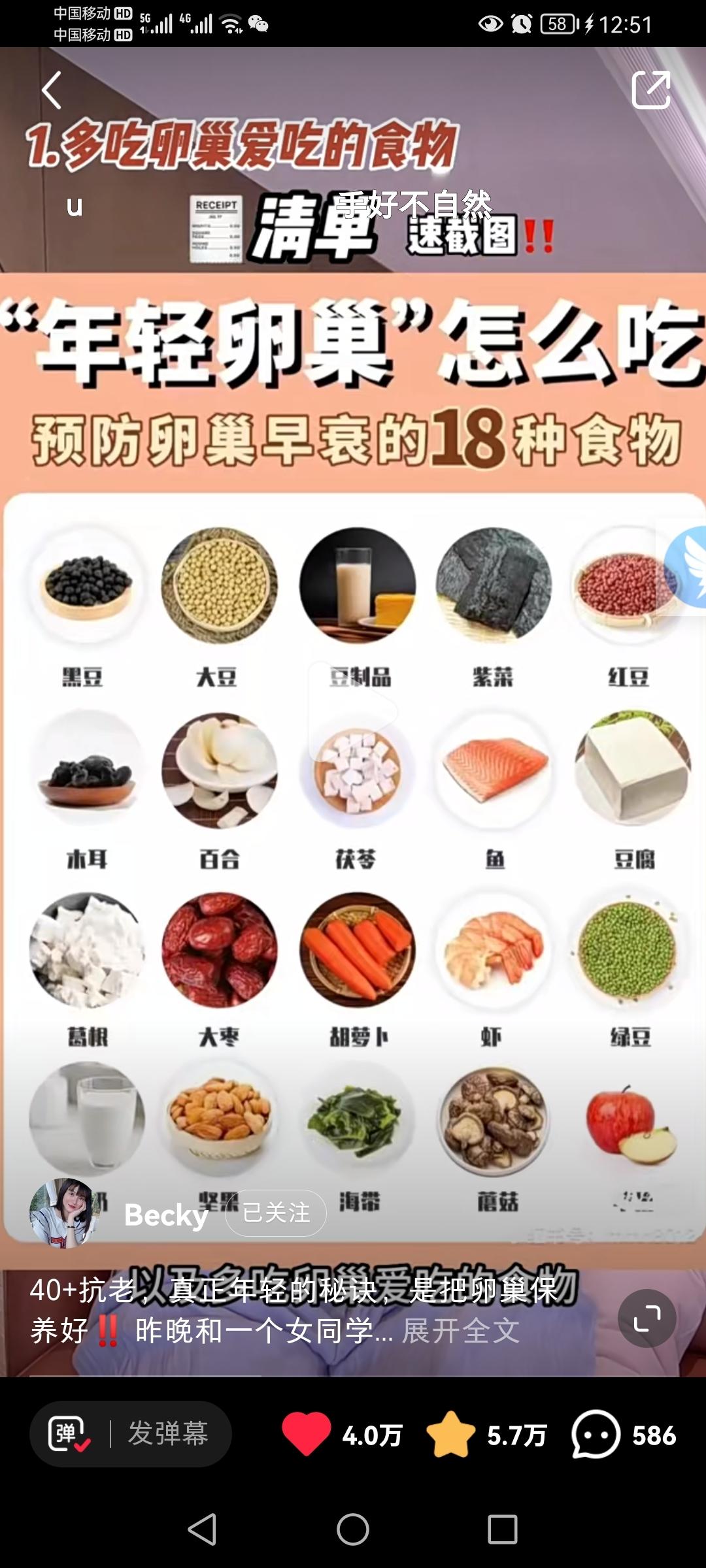Like the video with the heart

click(306, 1434)
